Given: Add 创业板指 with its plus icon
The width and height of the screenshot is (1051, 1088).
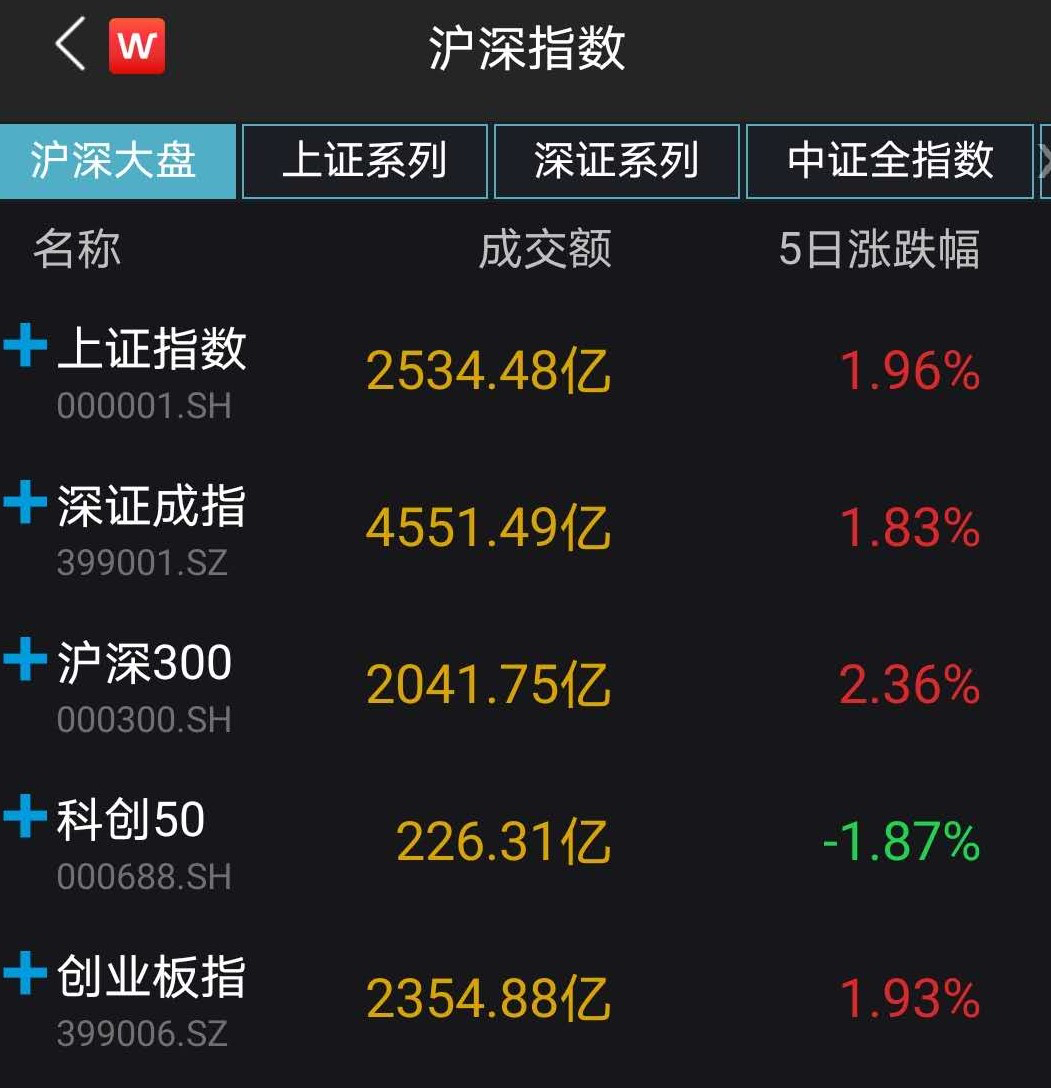Looking at the screenshot, I should (25, 973).
